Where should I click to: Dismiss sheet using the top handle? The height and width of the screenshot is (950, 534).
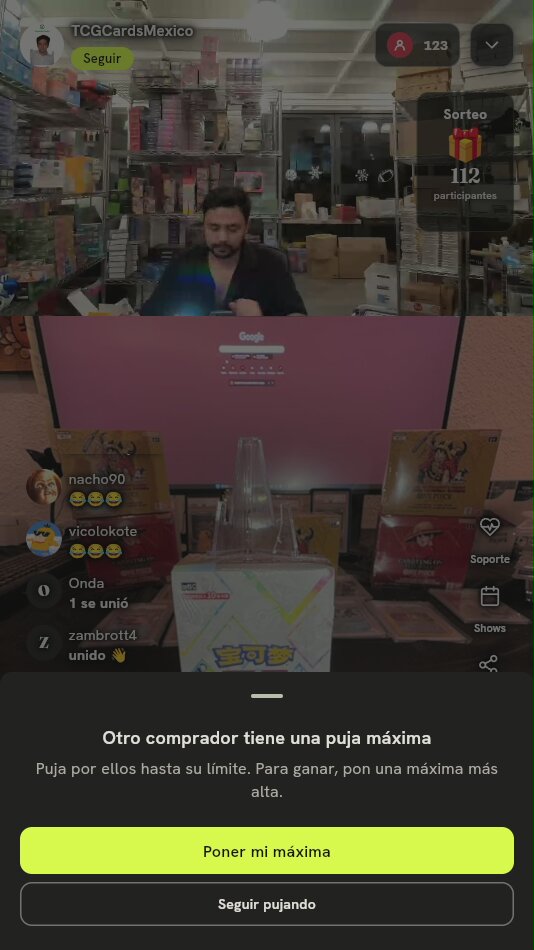click(267, 696)
